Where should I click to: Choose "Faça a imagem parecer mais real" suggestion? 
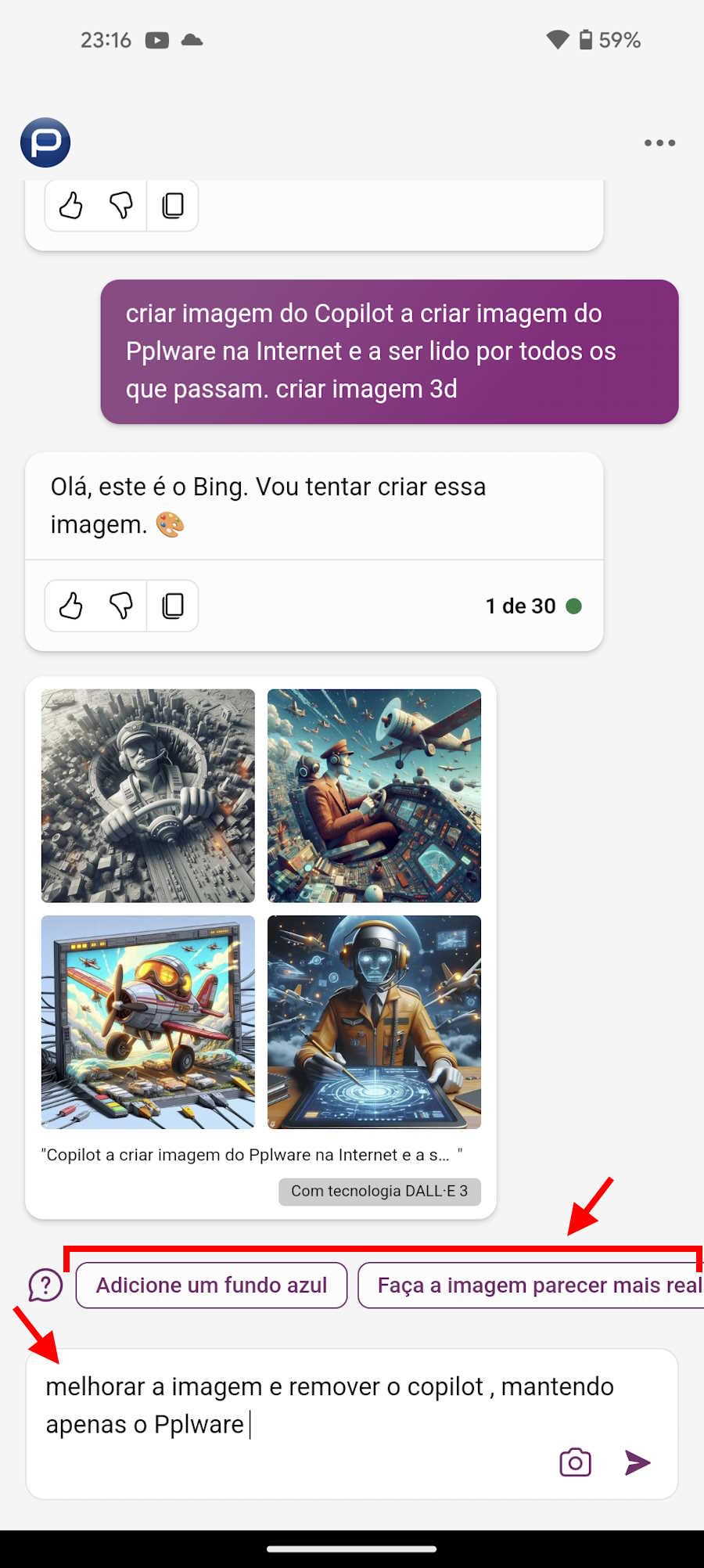pyautogui.click(x=531, y=1285)
